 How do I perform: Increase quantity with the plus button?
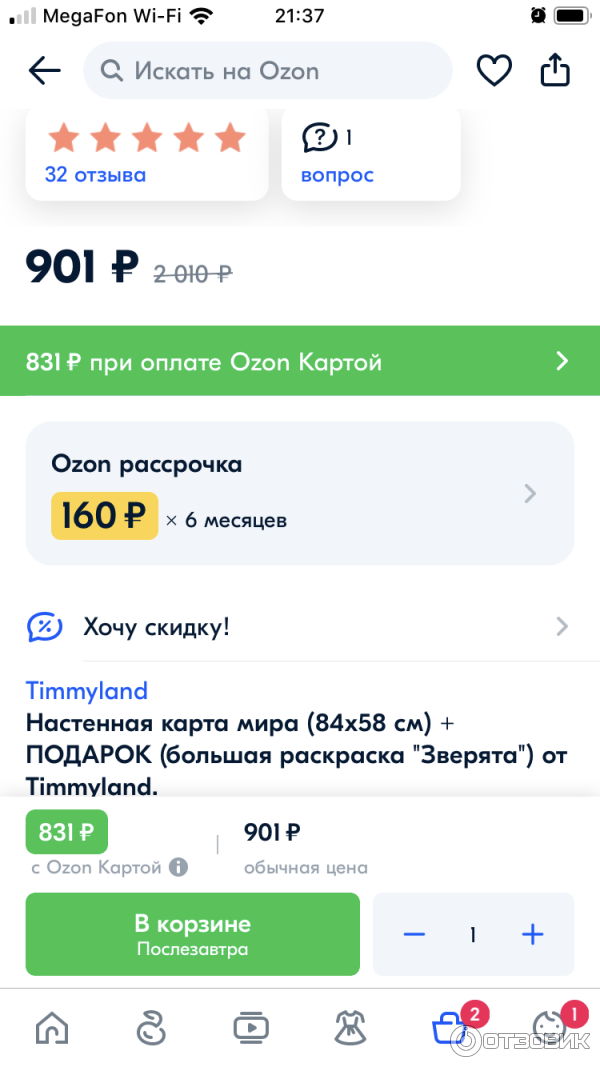pos(533,935)
